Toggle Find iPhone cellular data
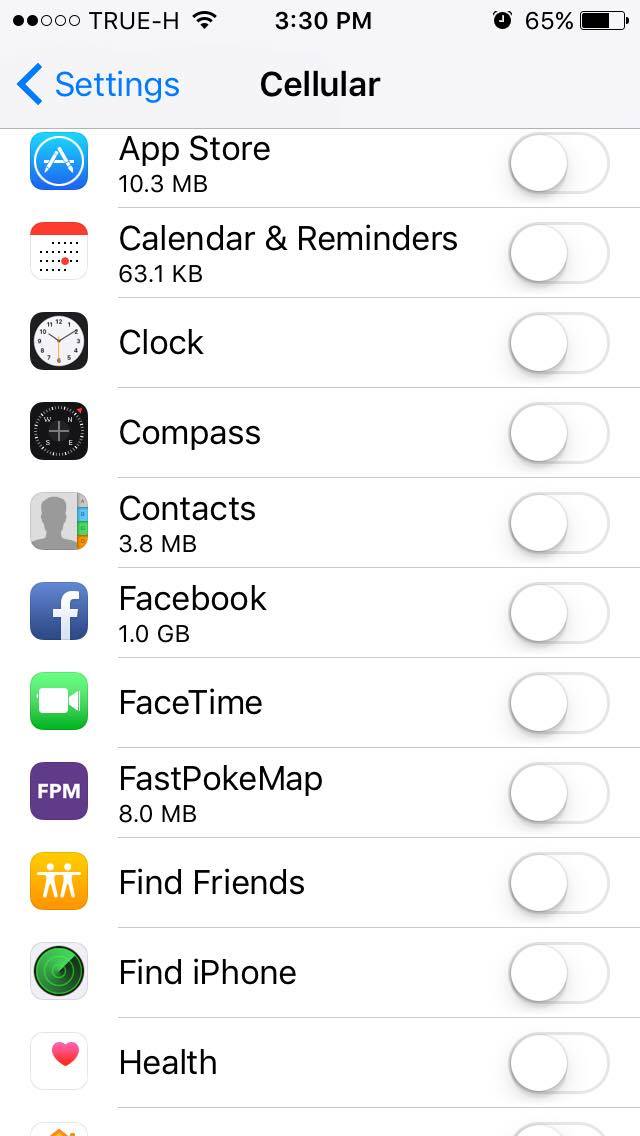 (x=559, y=972)
